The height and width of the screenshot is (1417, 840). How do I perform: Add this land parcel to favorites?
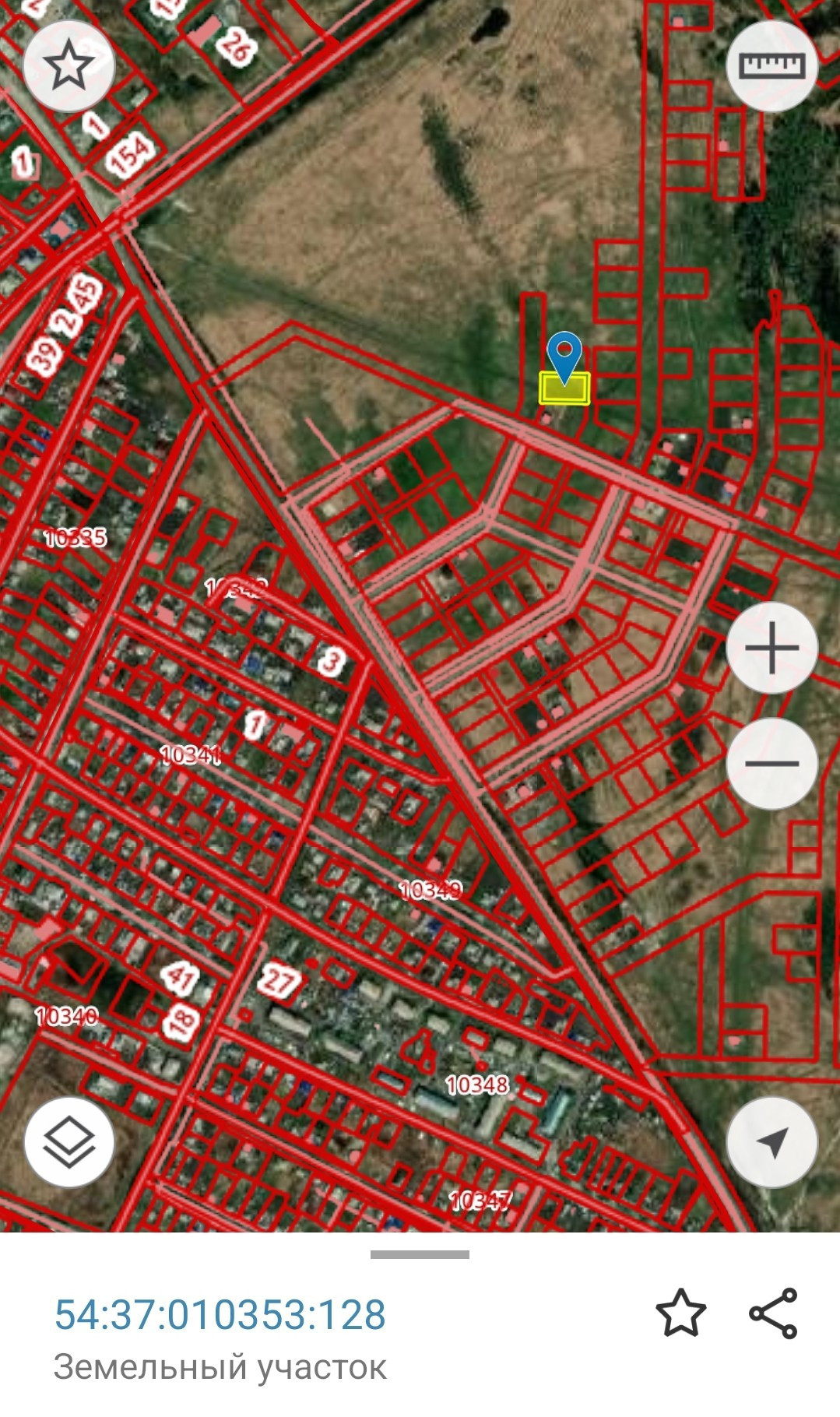(x=680, y=1313)
